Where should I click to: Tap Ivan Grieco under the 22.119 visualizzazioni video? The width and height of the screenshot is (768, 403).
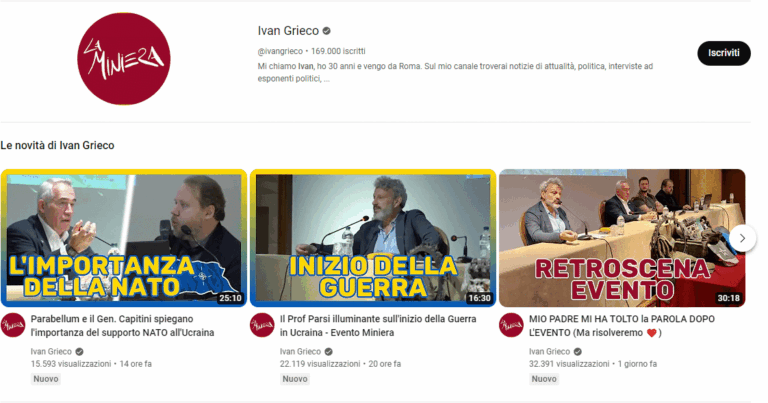click(301, 351)
